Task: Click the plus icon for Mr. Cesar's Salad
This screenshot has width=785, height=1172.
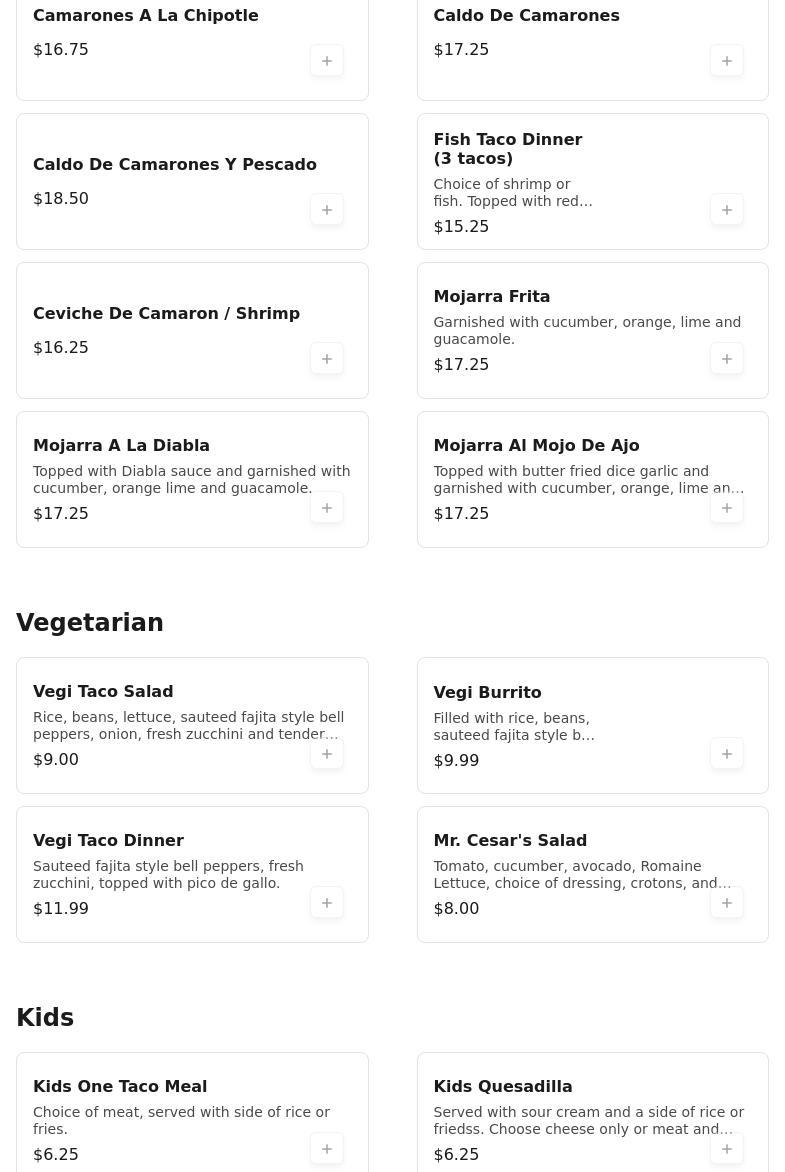Action: point(727,902)
